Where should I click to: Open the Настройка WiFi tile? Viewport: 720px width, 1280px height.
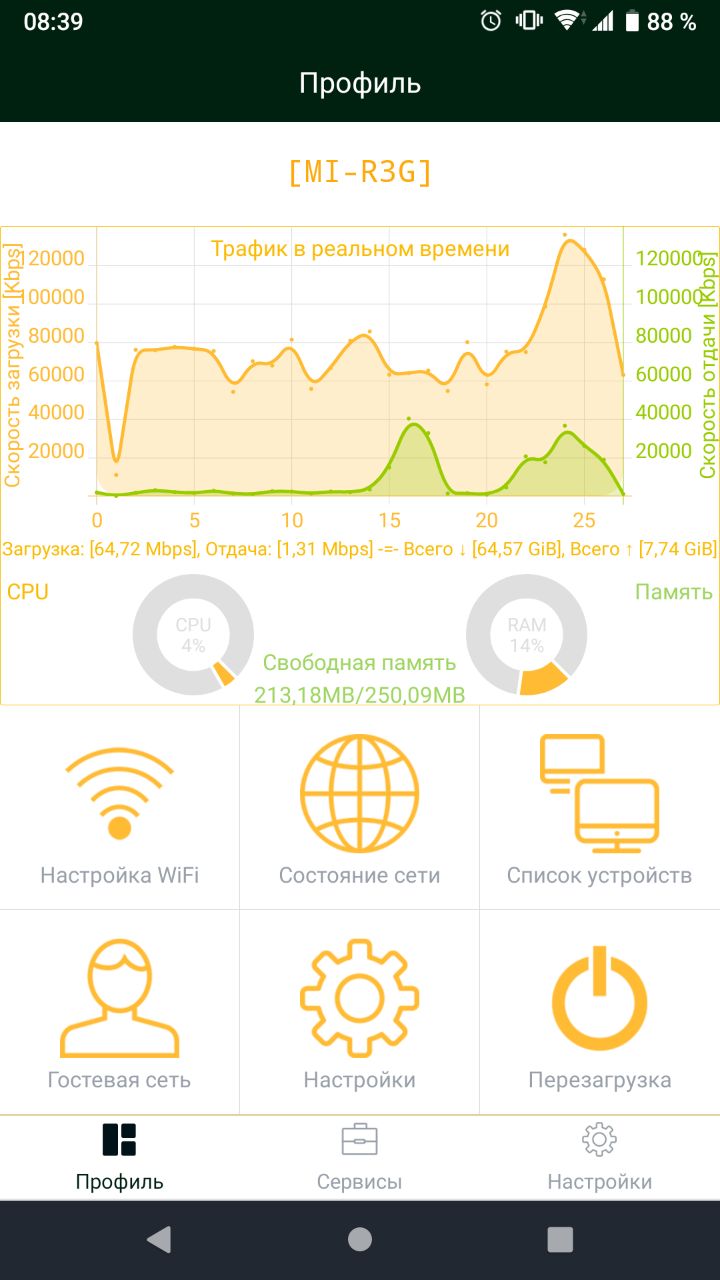click(x=120, y=808)
